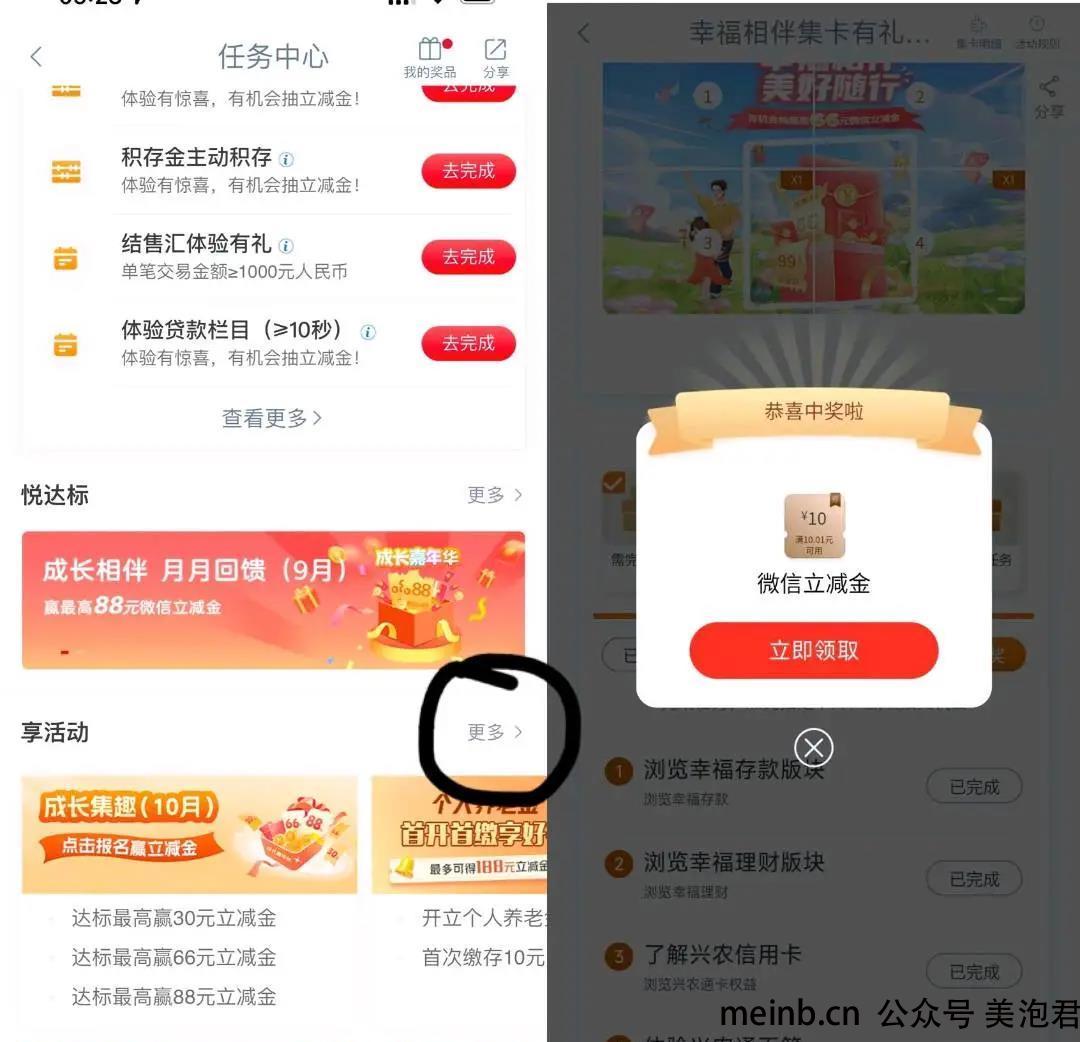This screenshot has width=1080, height=1042.
Task: Open 更多 next to 享活动
Action: pos(494,732)
